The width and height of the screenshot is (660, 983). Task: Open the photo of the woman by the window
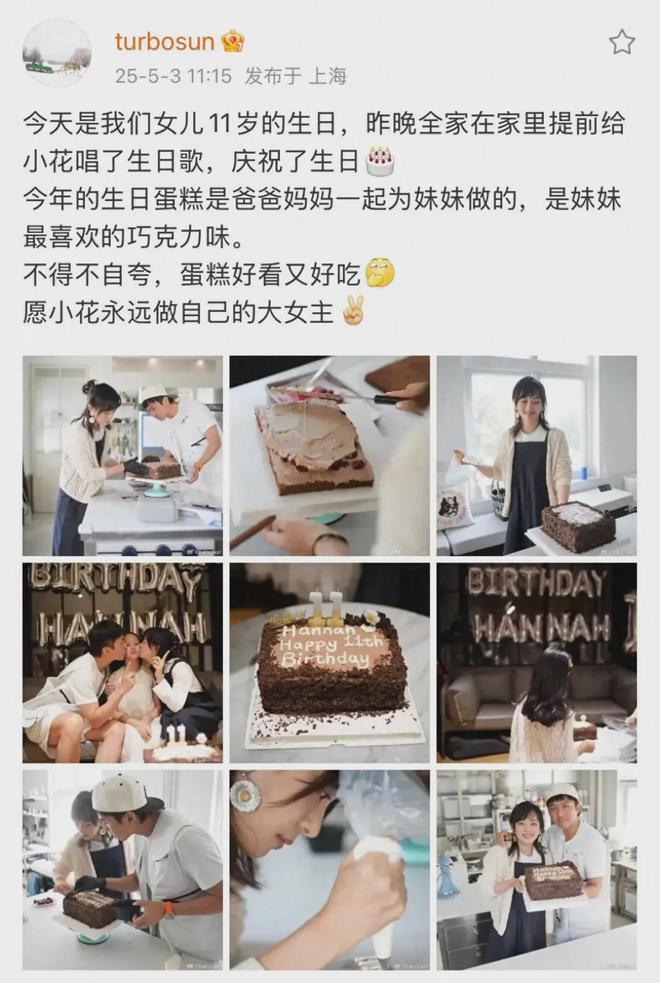pyautogui.click(x=536, y=455)
